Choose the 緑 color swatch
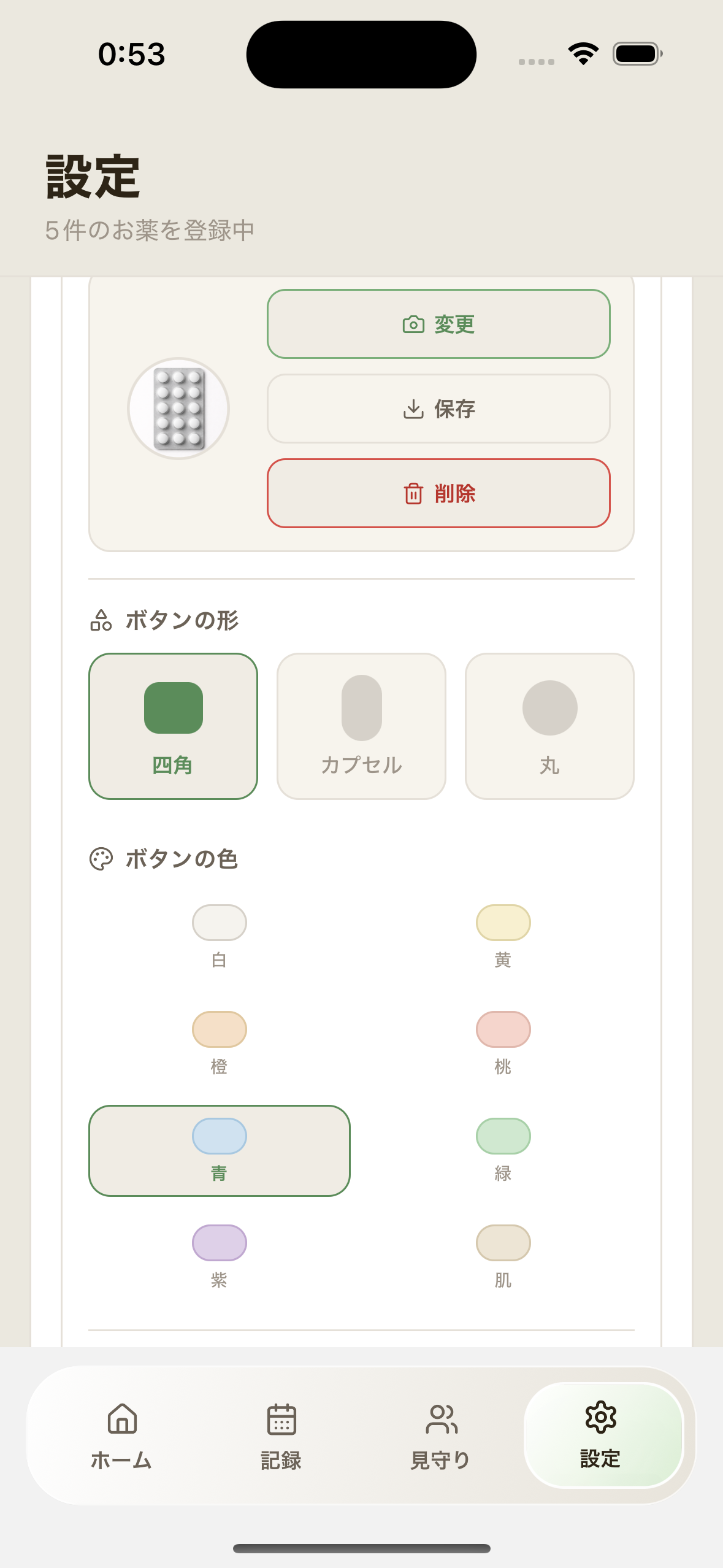 pos(503,1136)
